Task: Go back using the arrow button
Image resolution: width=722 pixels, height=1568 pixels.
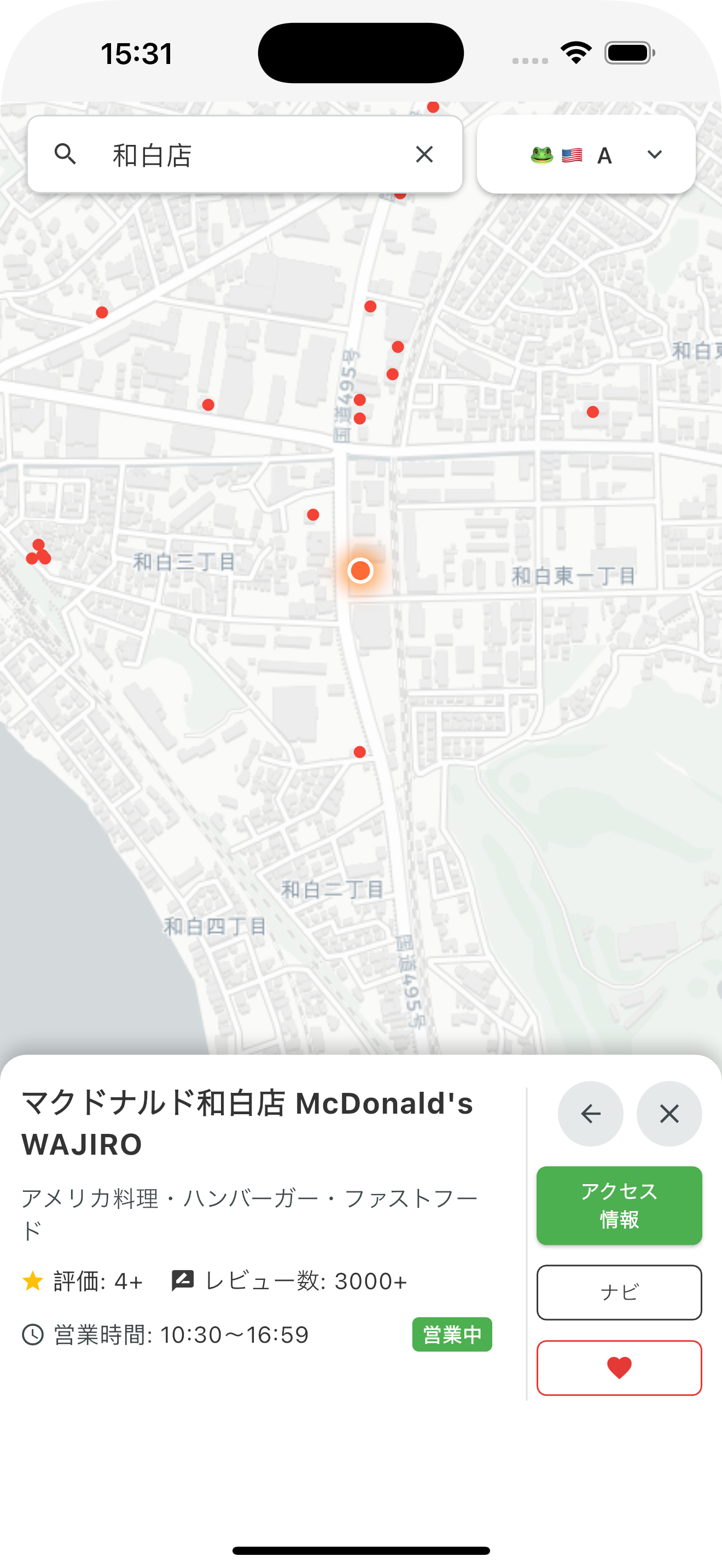Action: (x=590, y=1114)
